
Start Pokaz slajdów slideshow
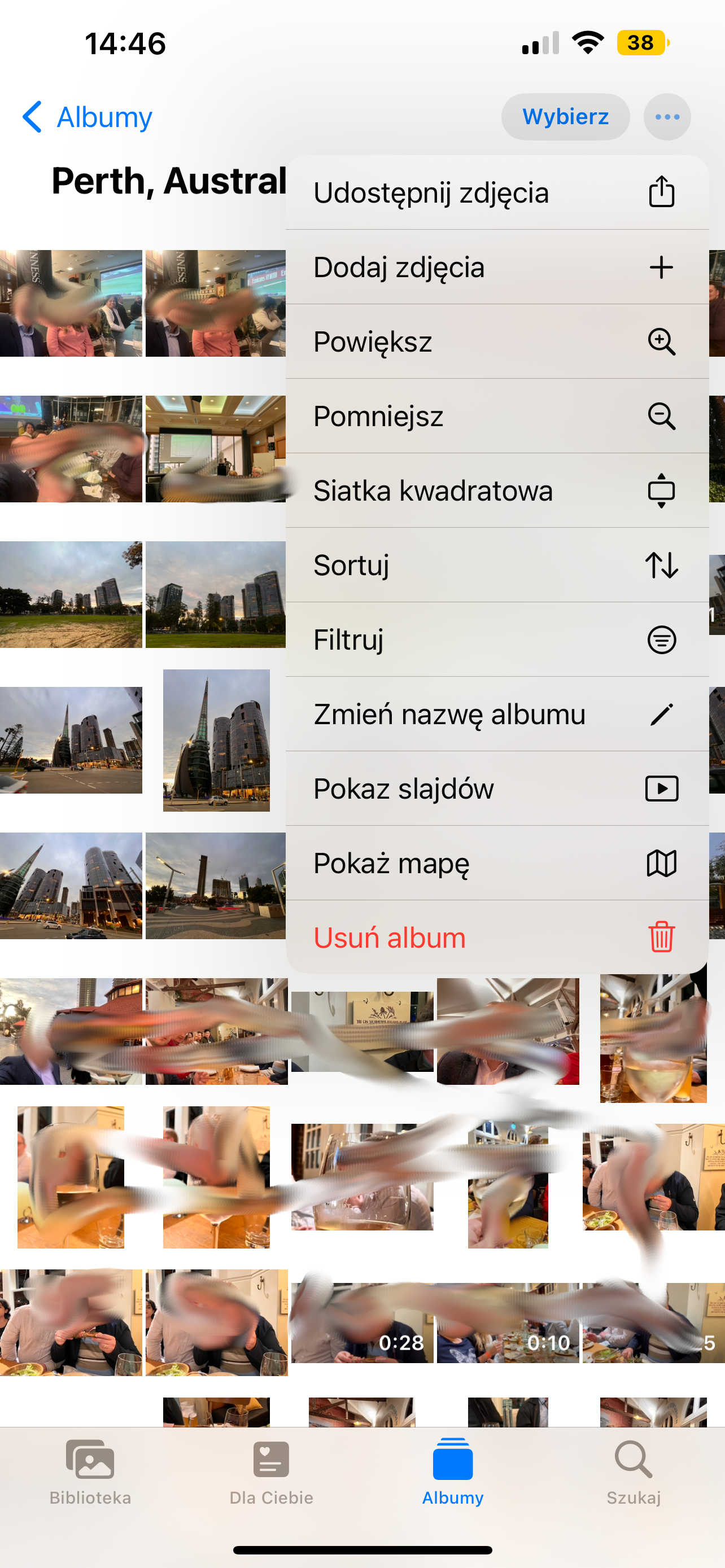tap(497, 789)
